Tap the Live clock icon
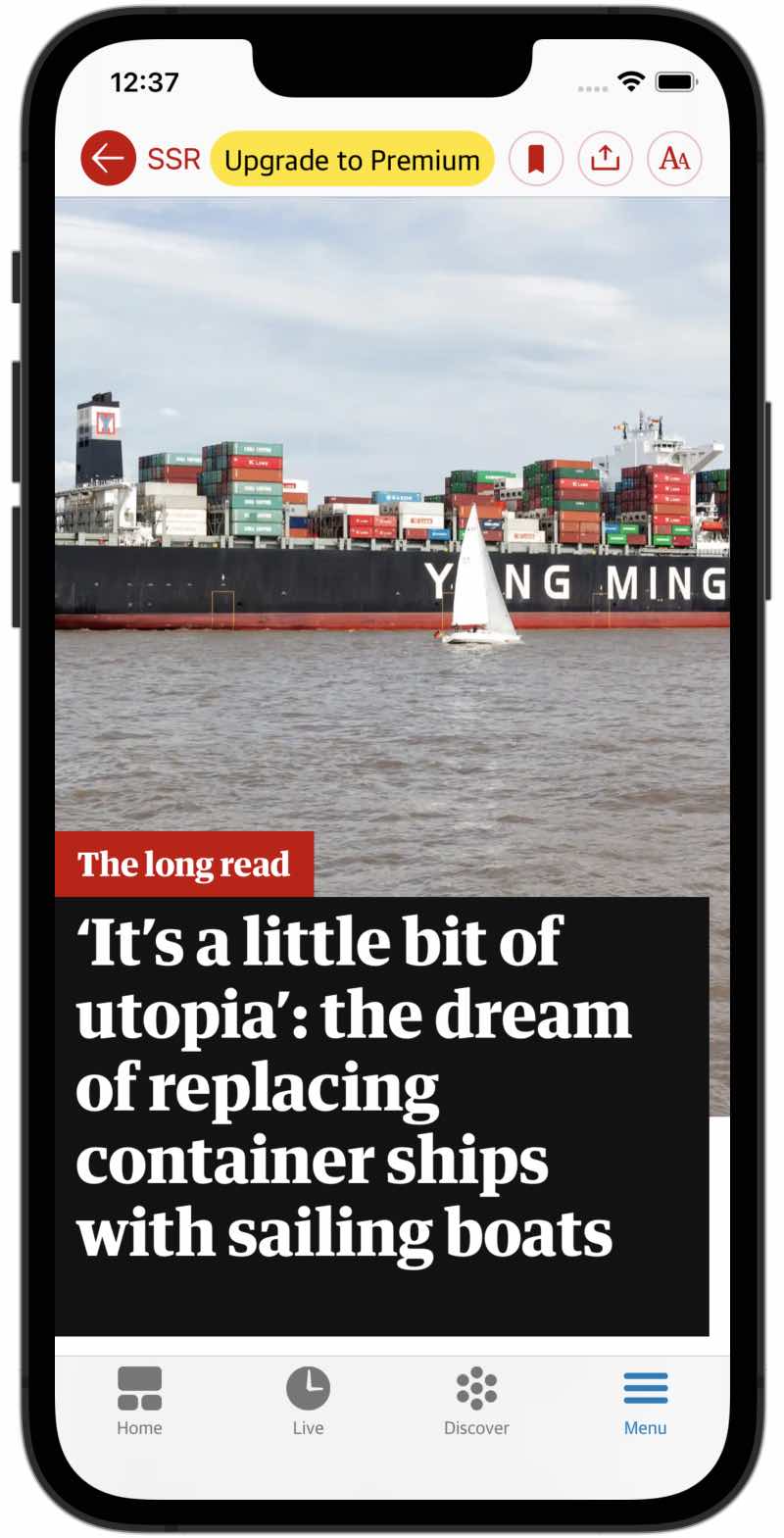This screenshot has height=1538, width=784. click(309, 1385)
